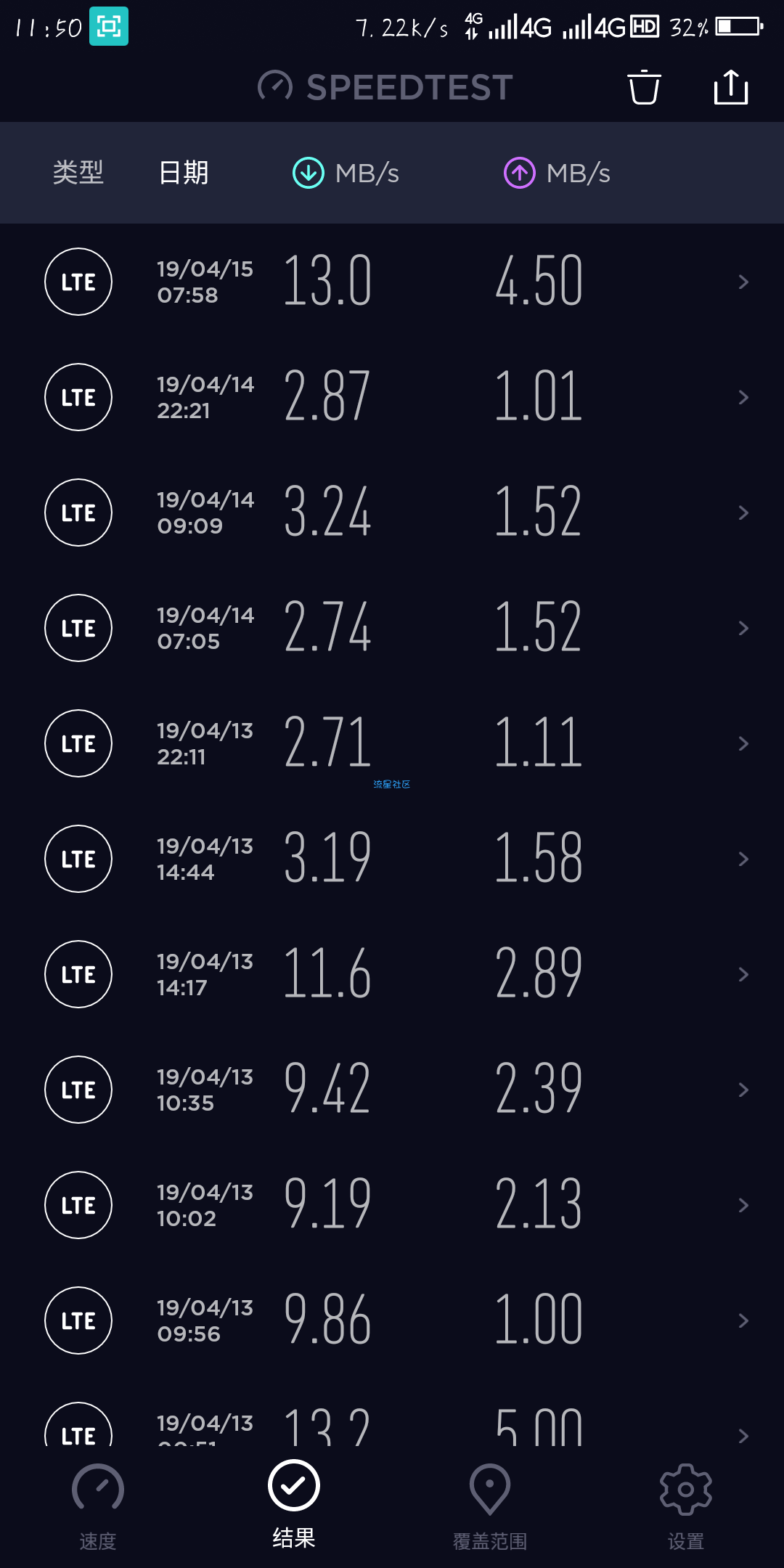The image size is (784, 1568).
Task: Sort results by 日期 column
Action: (x=184, y=173)
